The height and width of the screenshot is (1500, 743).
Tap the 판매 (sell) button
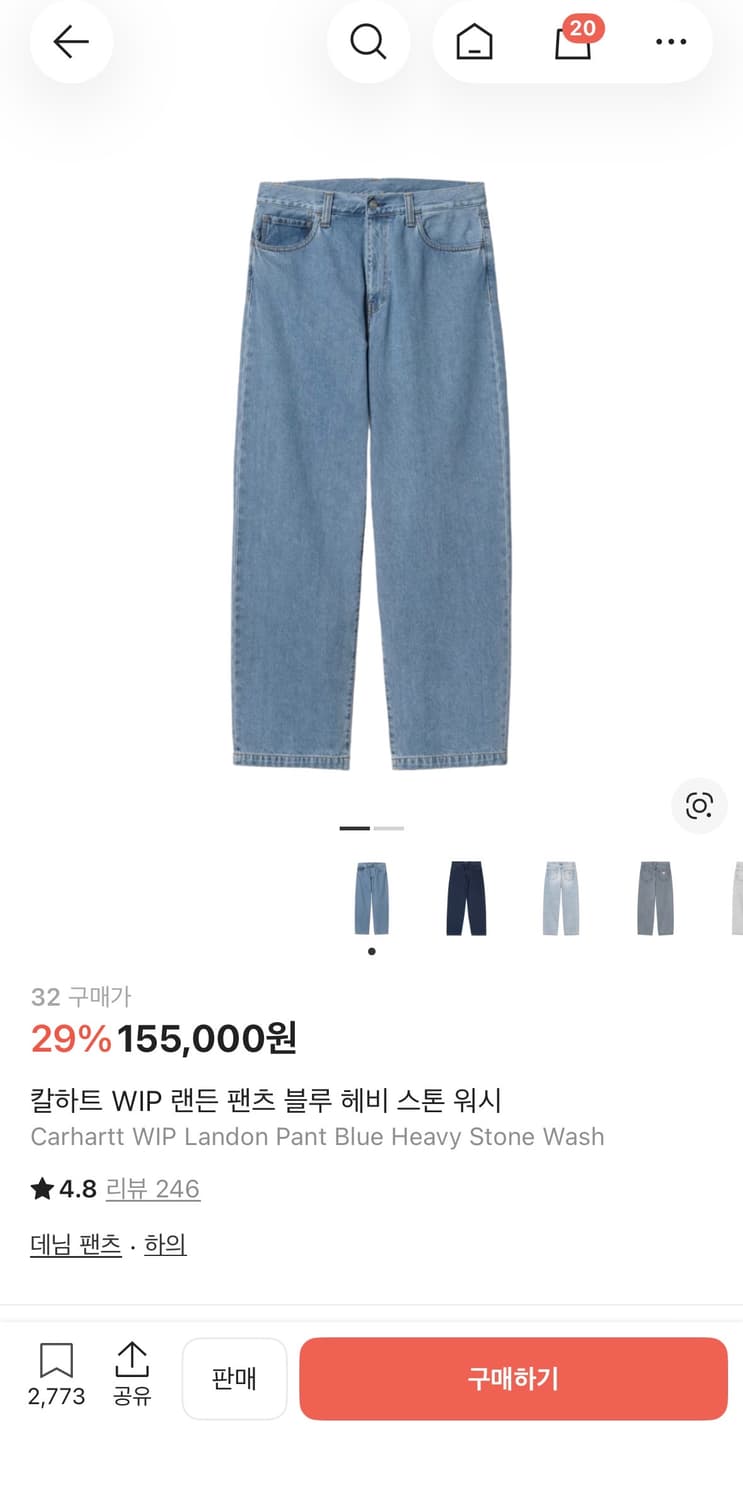click(x=234, y=1378)
